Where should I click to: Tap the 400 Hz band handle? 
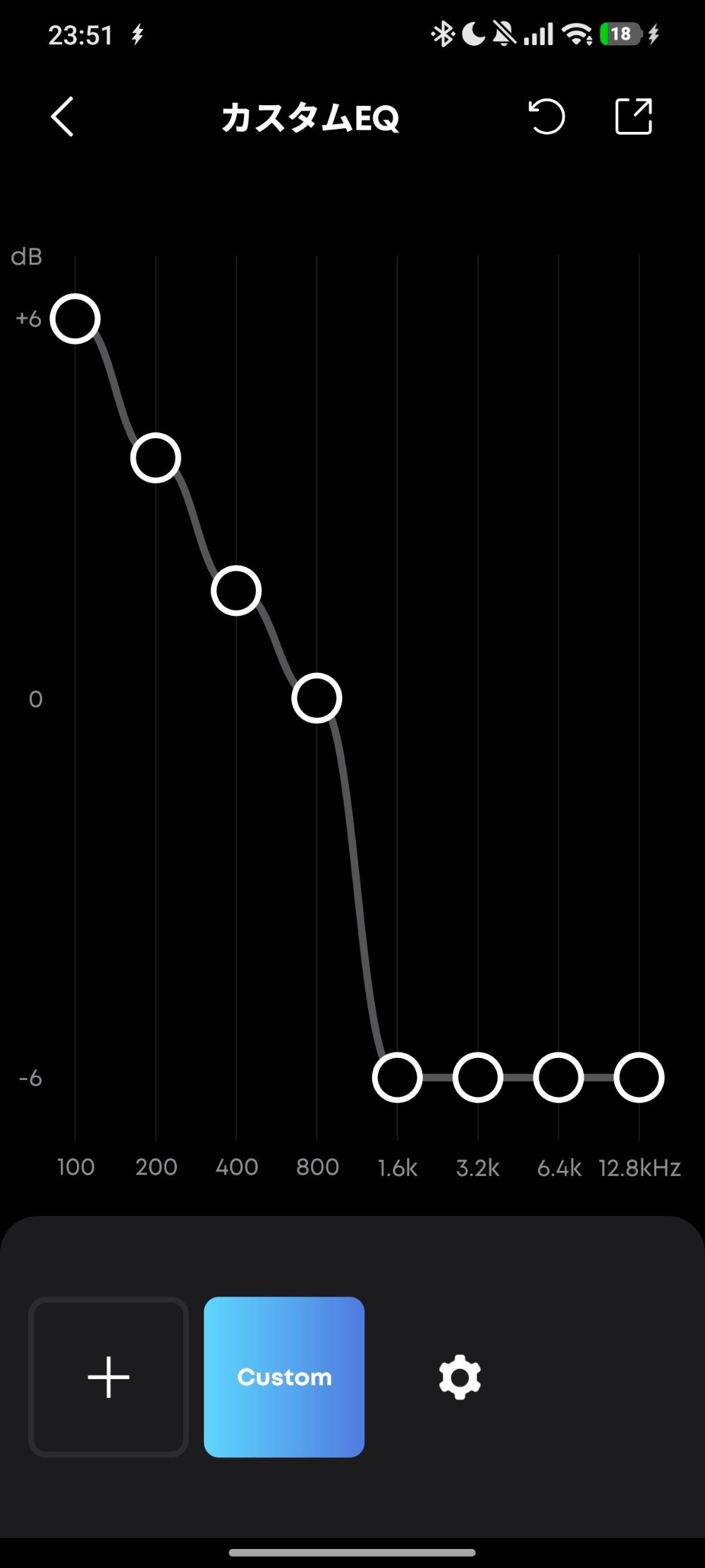(236, 590)
